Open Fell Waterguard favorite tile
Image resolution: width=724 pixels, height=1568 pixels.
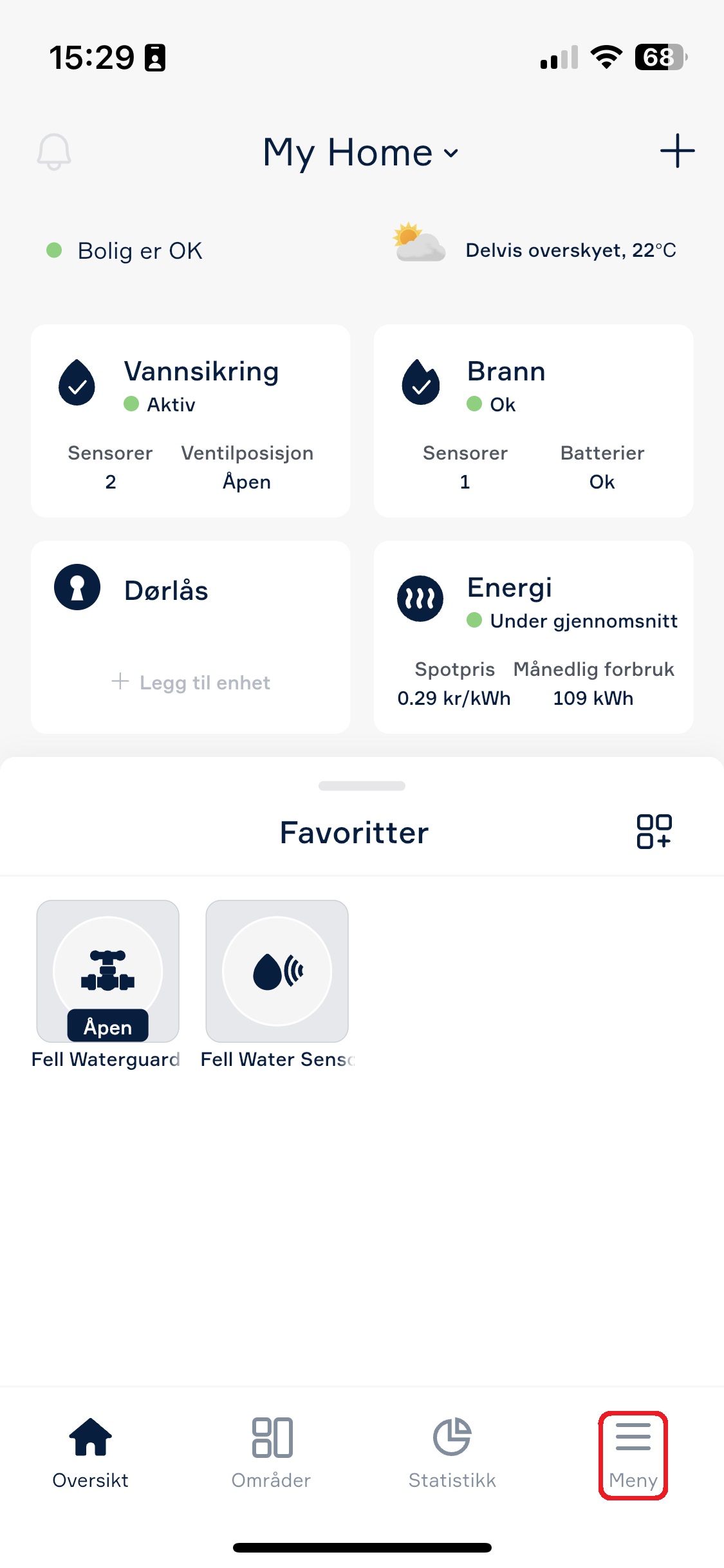[x=107, y=971]
